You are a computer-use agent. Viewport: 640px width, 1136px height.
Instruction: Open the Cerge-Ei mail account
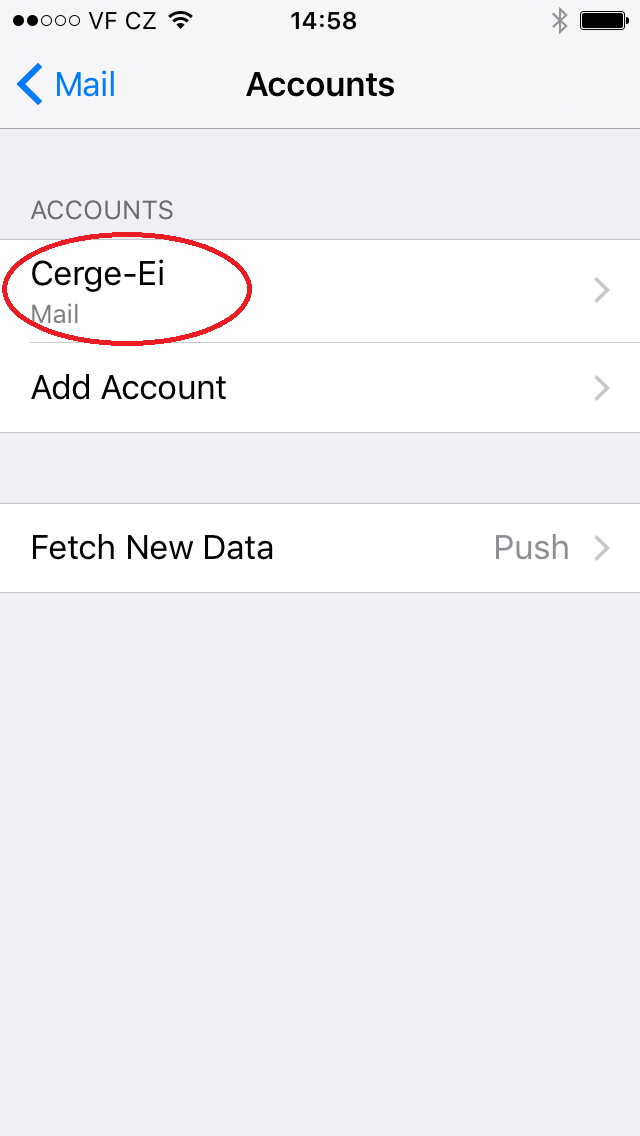(320, 291)
